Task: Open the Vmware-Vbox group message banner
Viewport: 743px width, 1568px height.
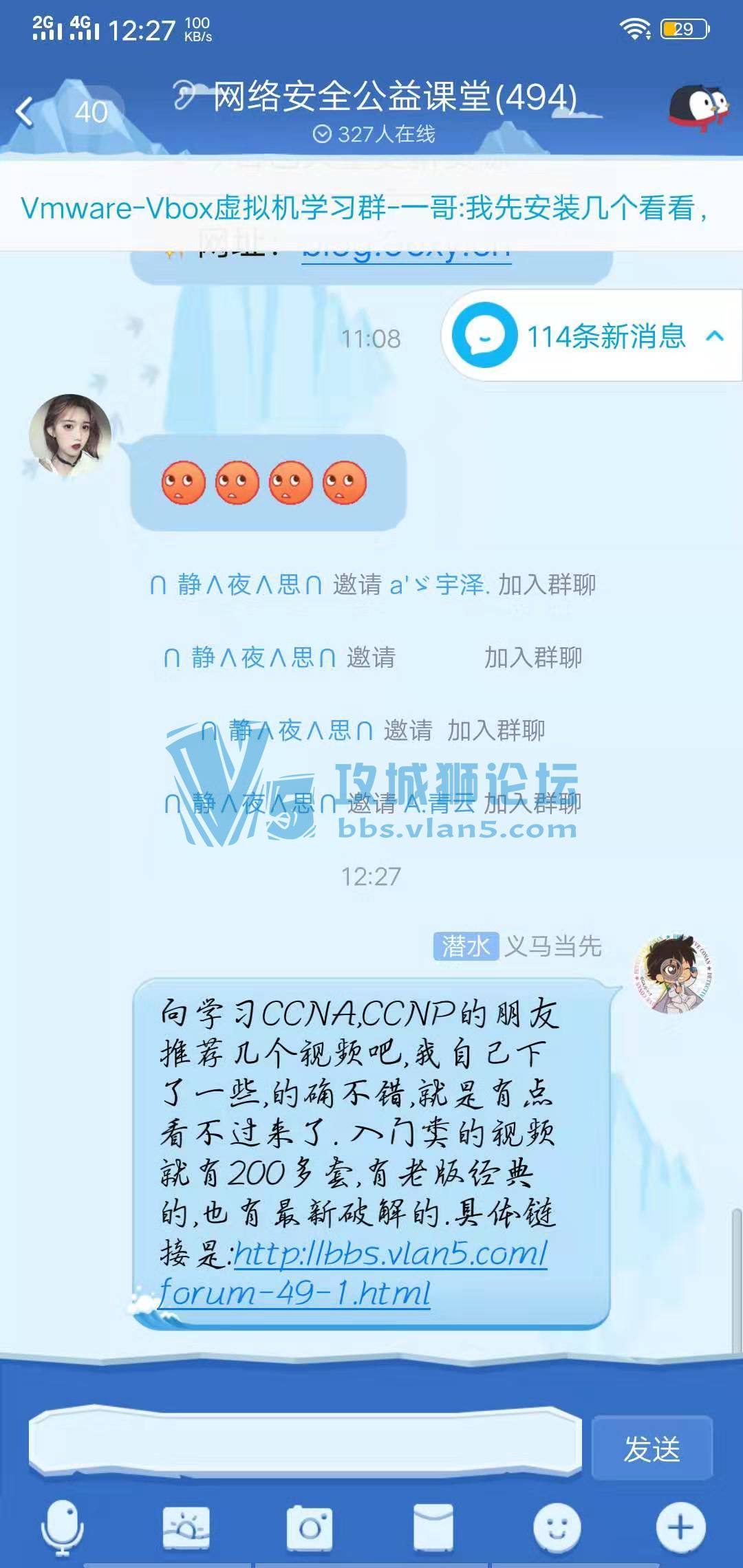Action: pyautogui.click(x=365, y=208)
